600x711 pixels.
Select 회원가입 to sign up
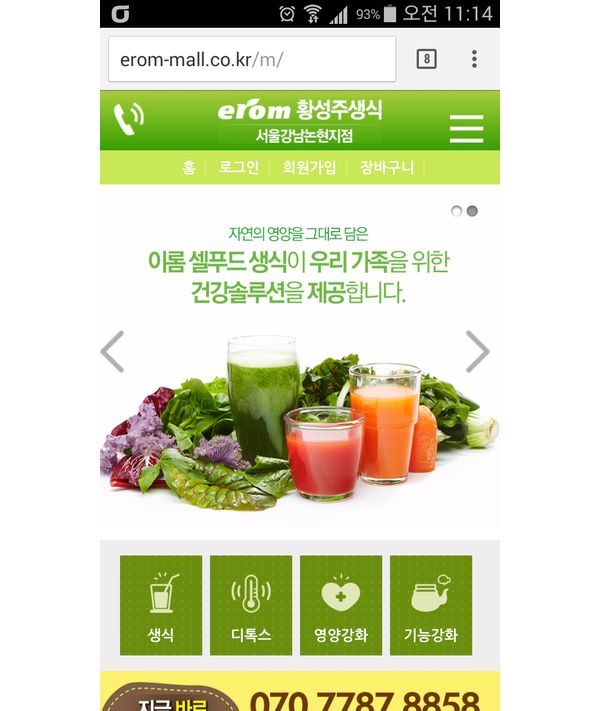coord(309,168)
